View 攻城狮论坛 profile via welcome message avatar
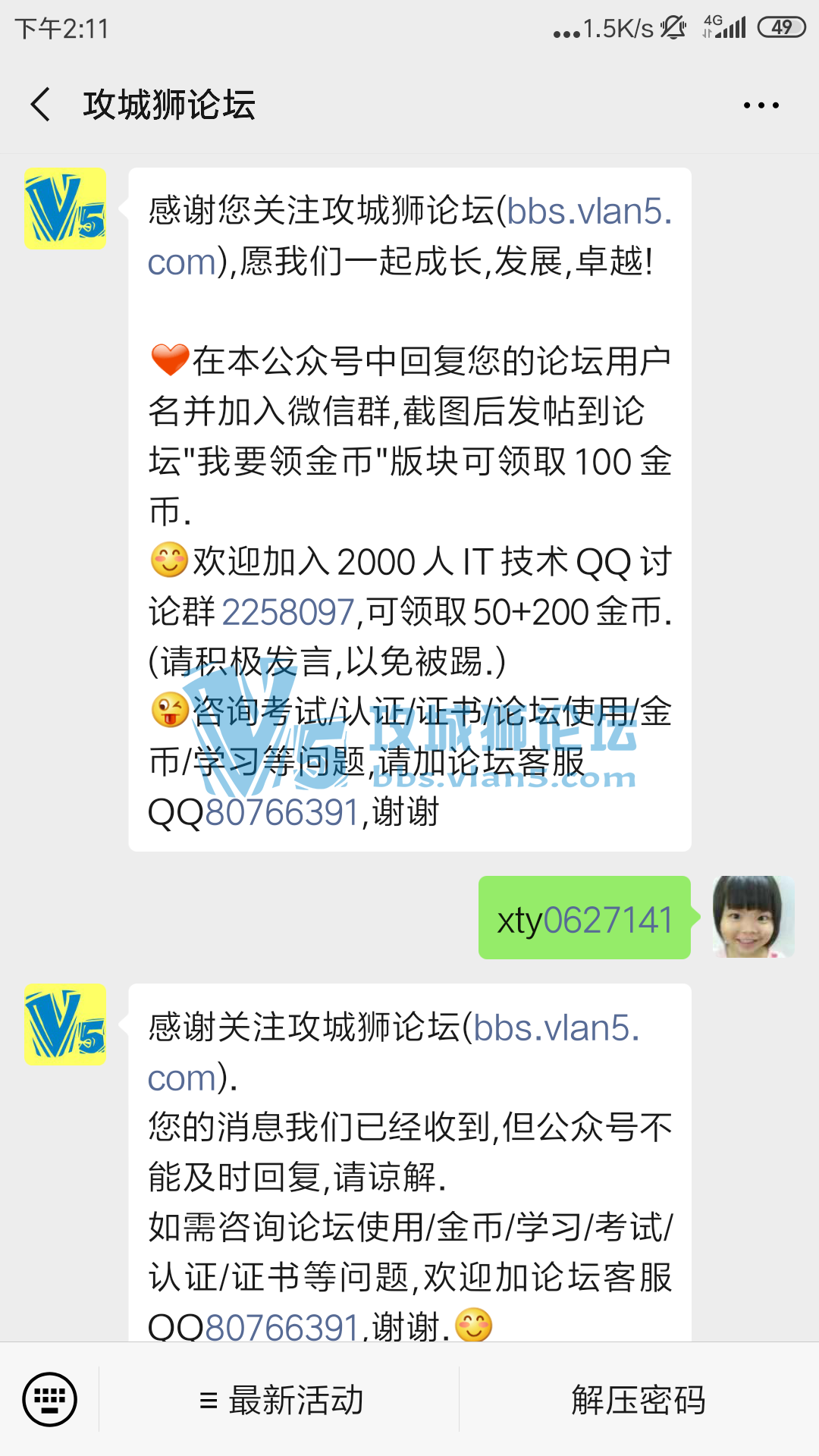This screenshot has width=819, height=1456. (65, 209)
